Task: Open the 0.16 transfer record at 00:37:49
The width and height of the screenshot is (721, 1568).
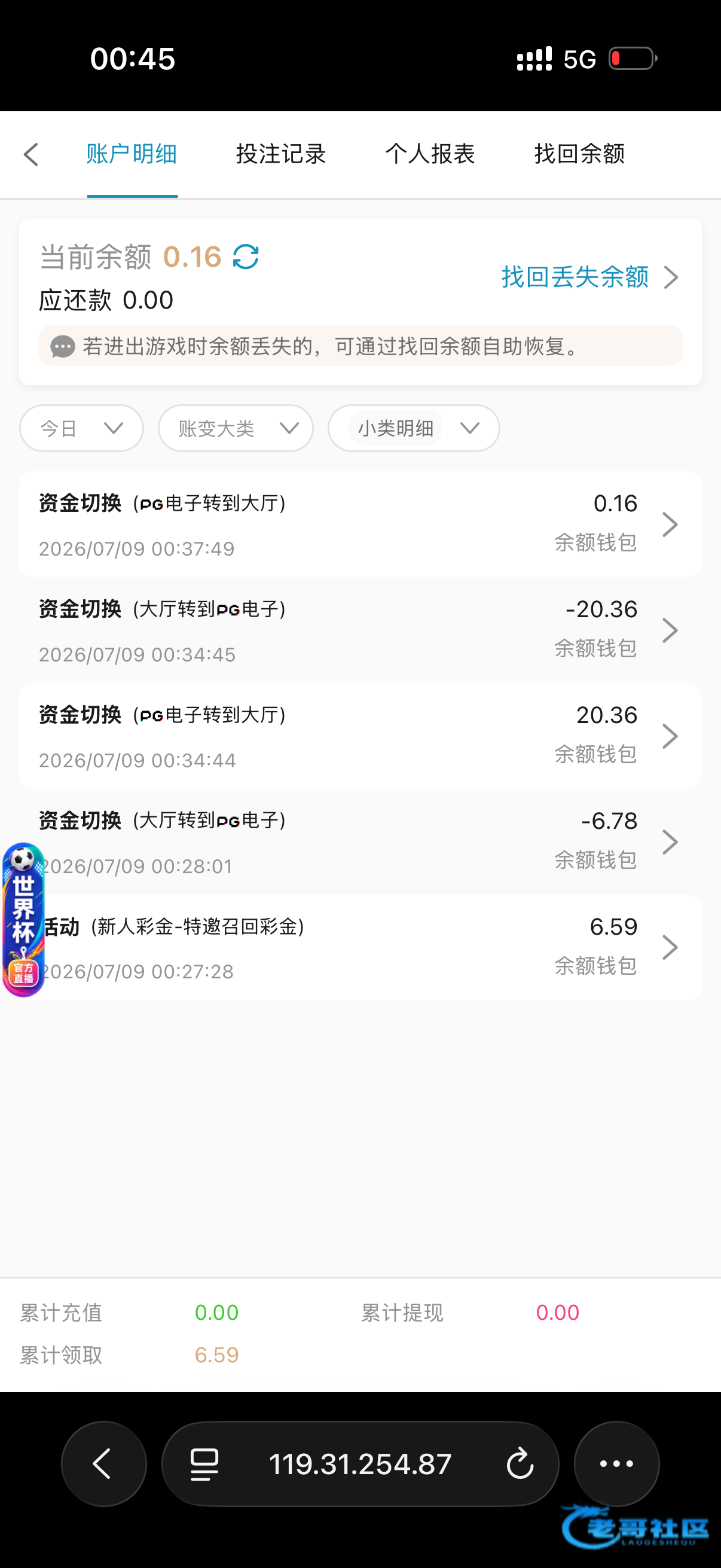Action: tap(360, 524)
